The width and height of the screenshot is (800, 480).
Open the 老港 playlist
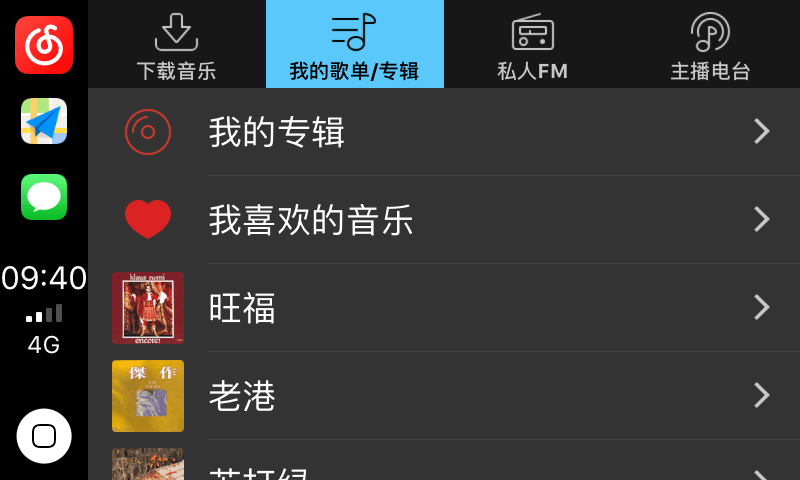(x=444, y=396)
